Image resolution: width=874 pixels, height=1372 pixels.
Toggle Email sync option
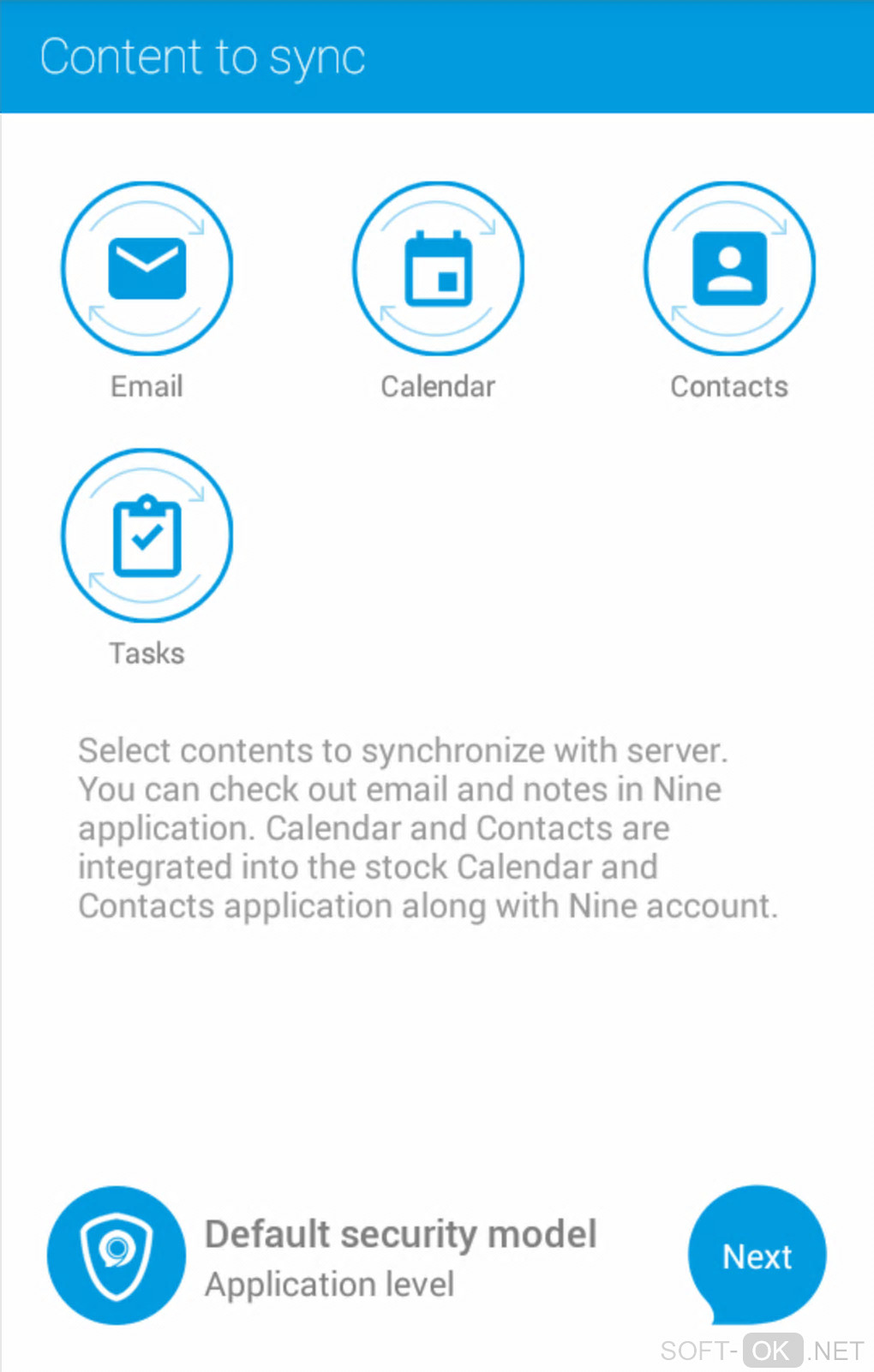pyautogui.click(x=147, y=269)
